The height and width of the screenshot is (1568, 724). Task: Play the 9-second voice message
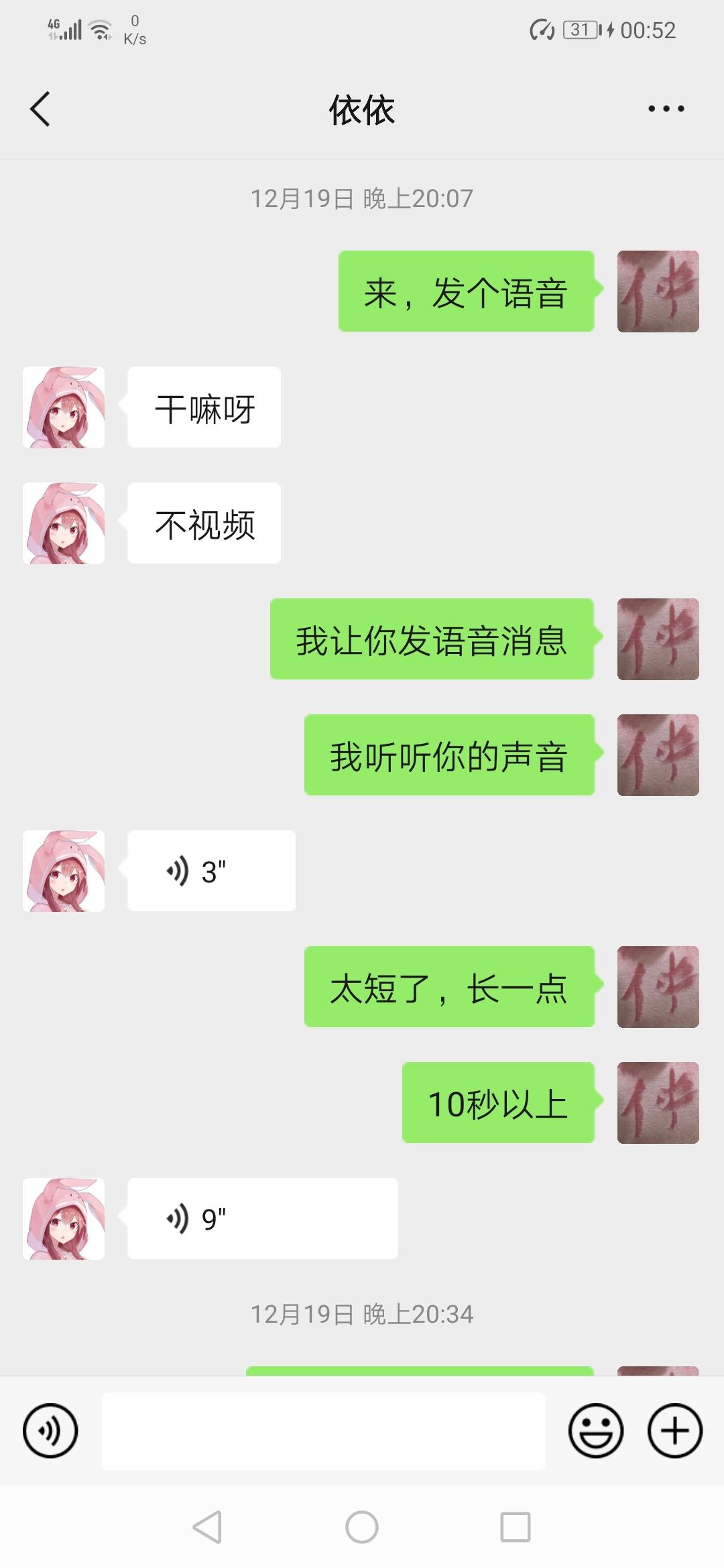262,1219
